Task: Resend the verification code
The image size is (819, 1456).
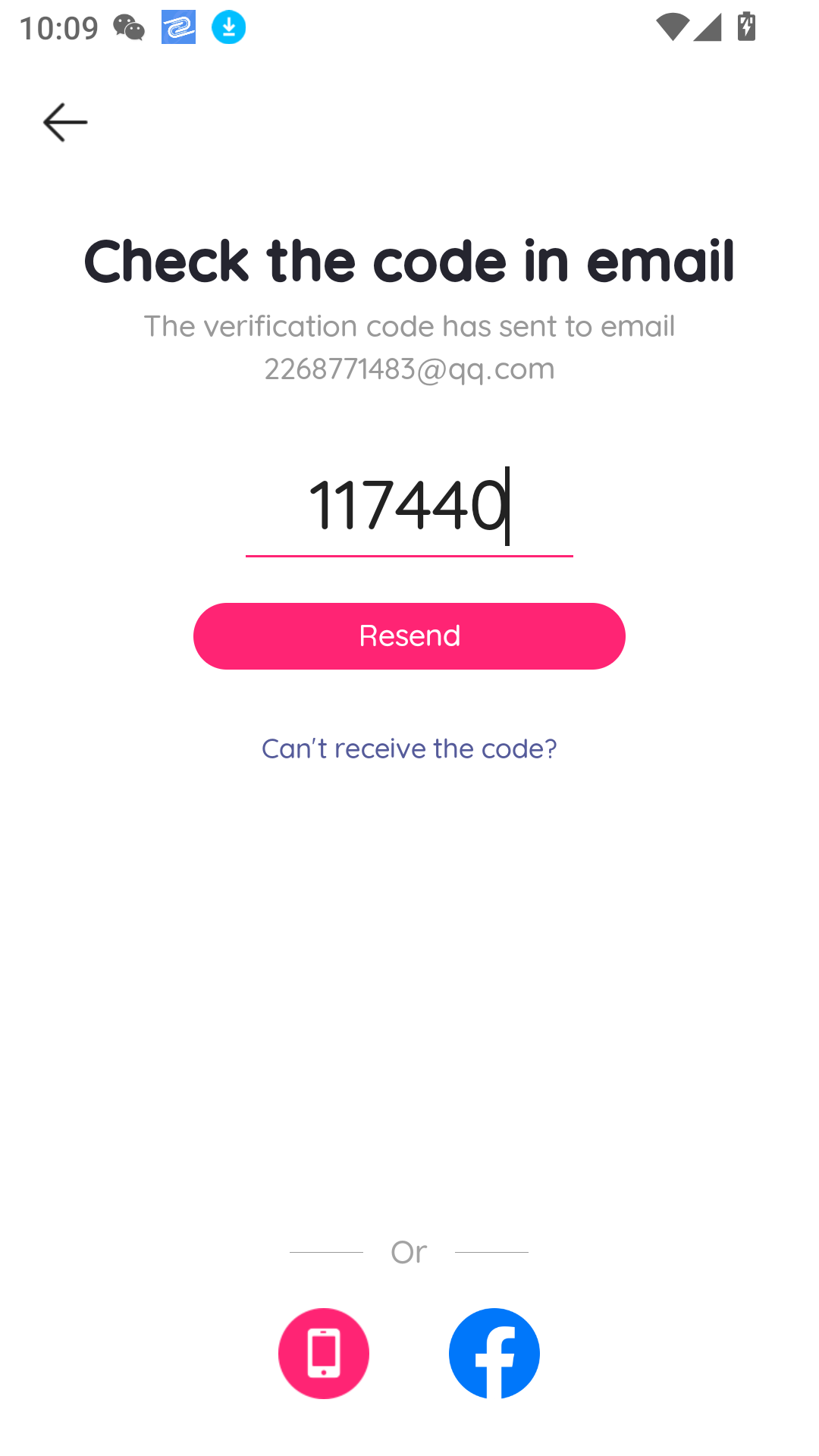Action: pos(409,635)
